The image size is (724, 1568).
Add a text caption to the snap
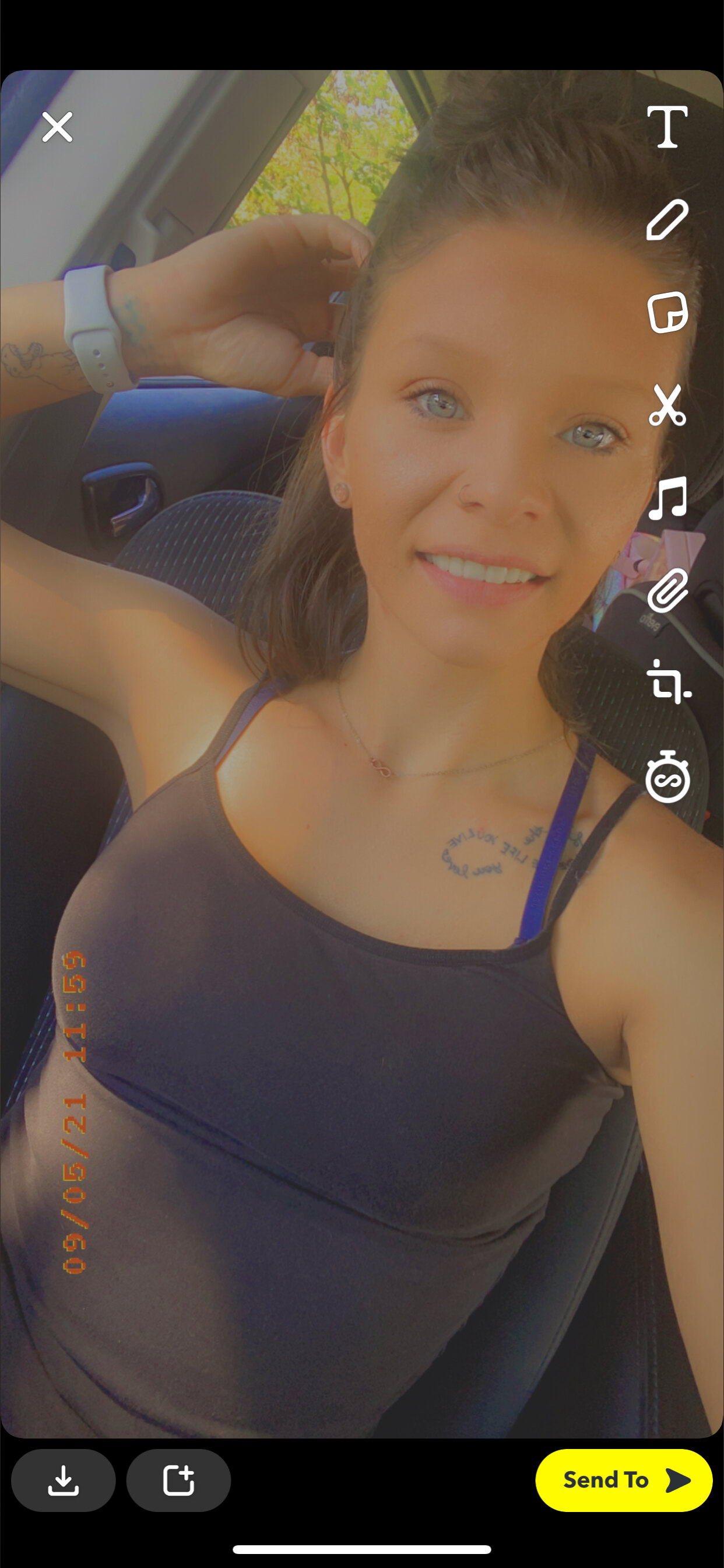click(667, 127)
